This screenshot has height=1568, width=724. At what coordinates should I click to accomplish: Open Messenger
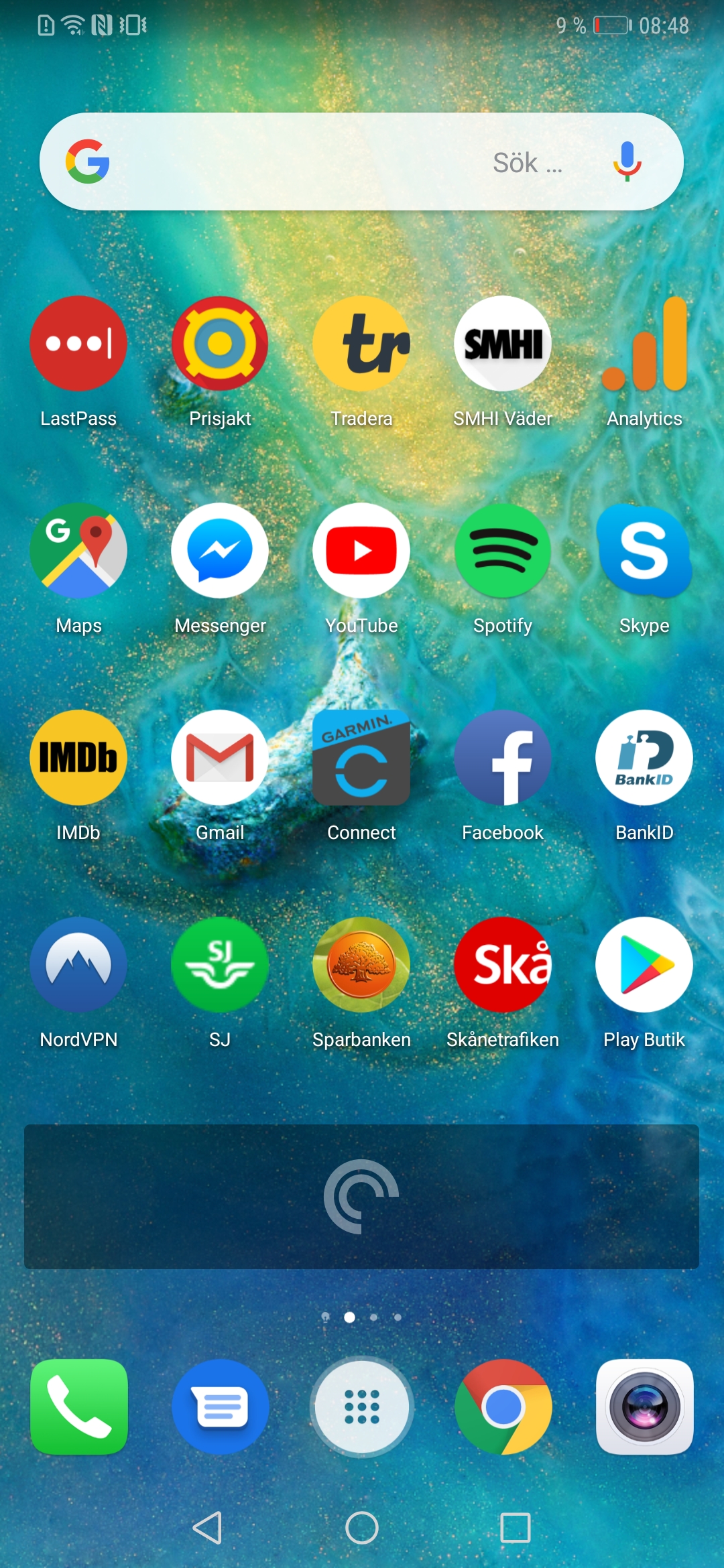point(220,551)
